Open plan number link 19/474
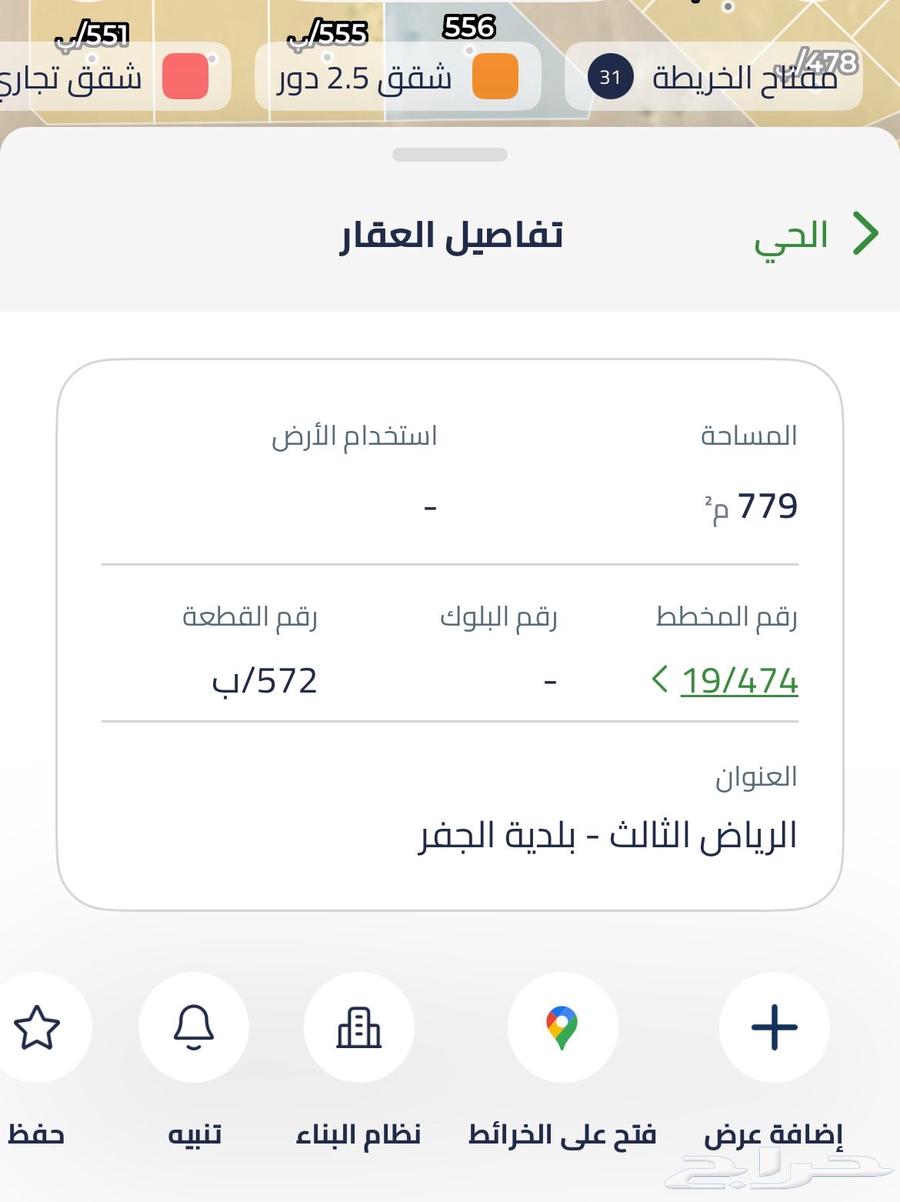Image resolution: width=900 pixels, height=1202 pixels. pyautogui.click(x=740, y=679)
